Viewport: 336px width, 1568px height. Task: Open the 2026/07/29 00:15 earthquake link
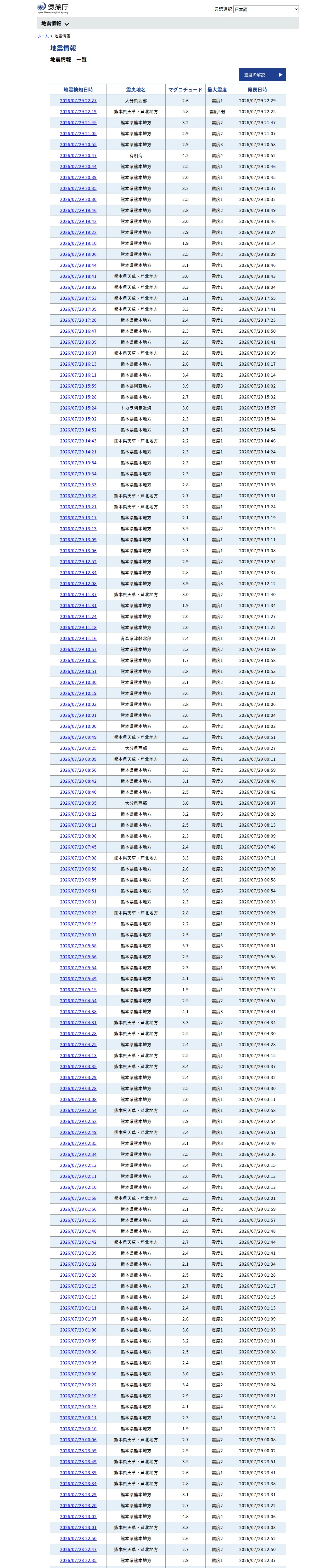point(78,1407)
